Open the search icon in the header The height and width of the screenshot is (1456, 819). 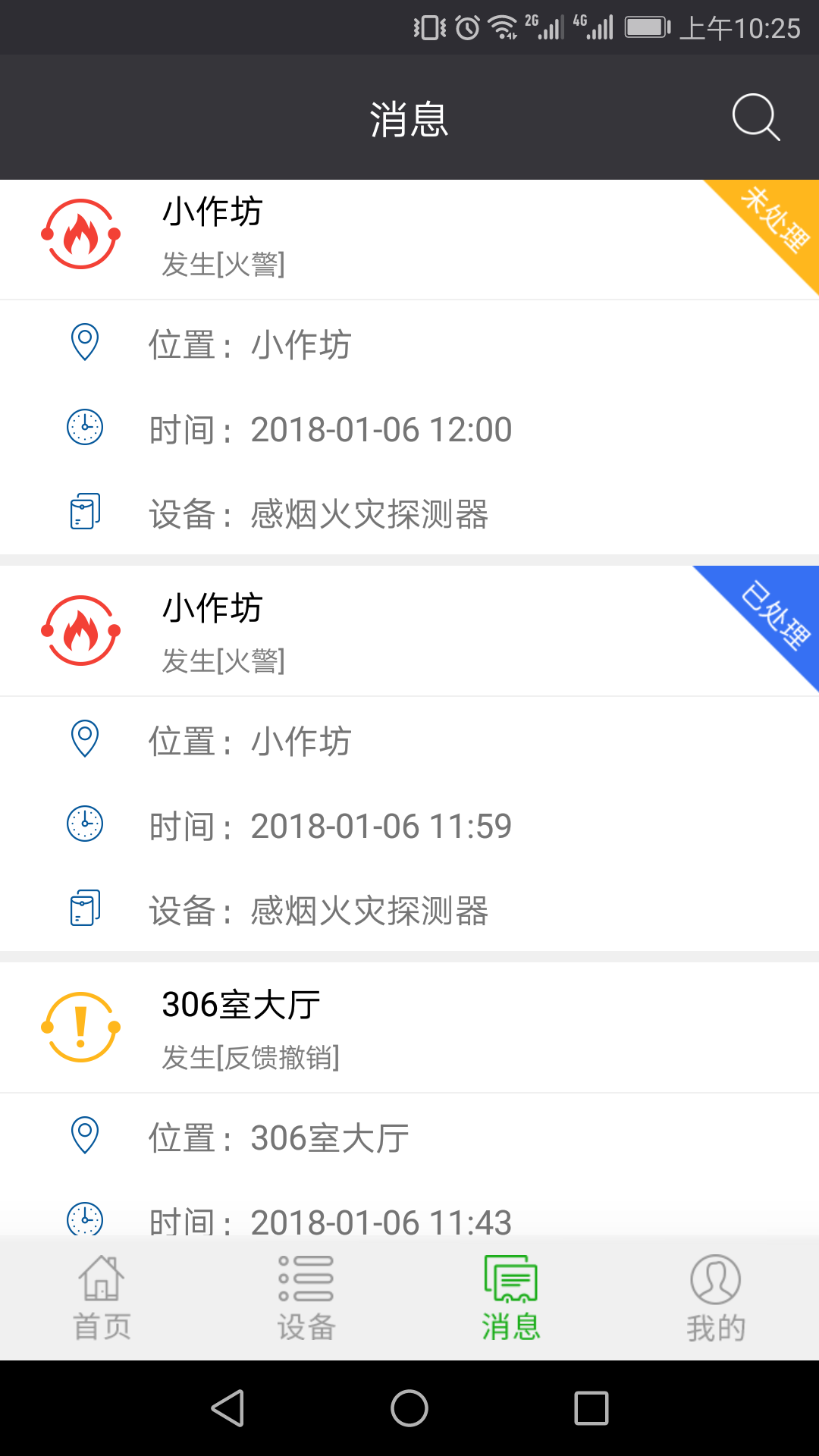pos(755,118)
